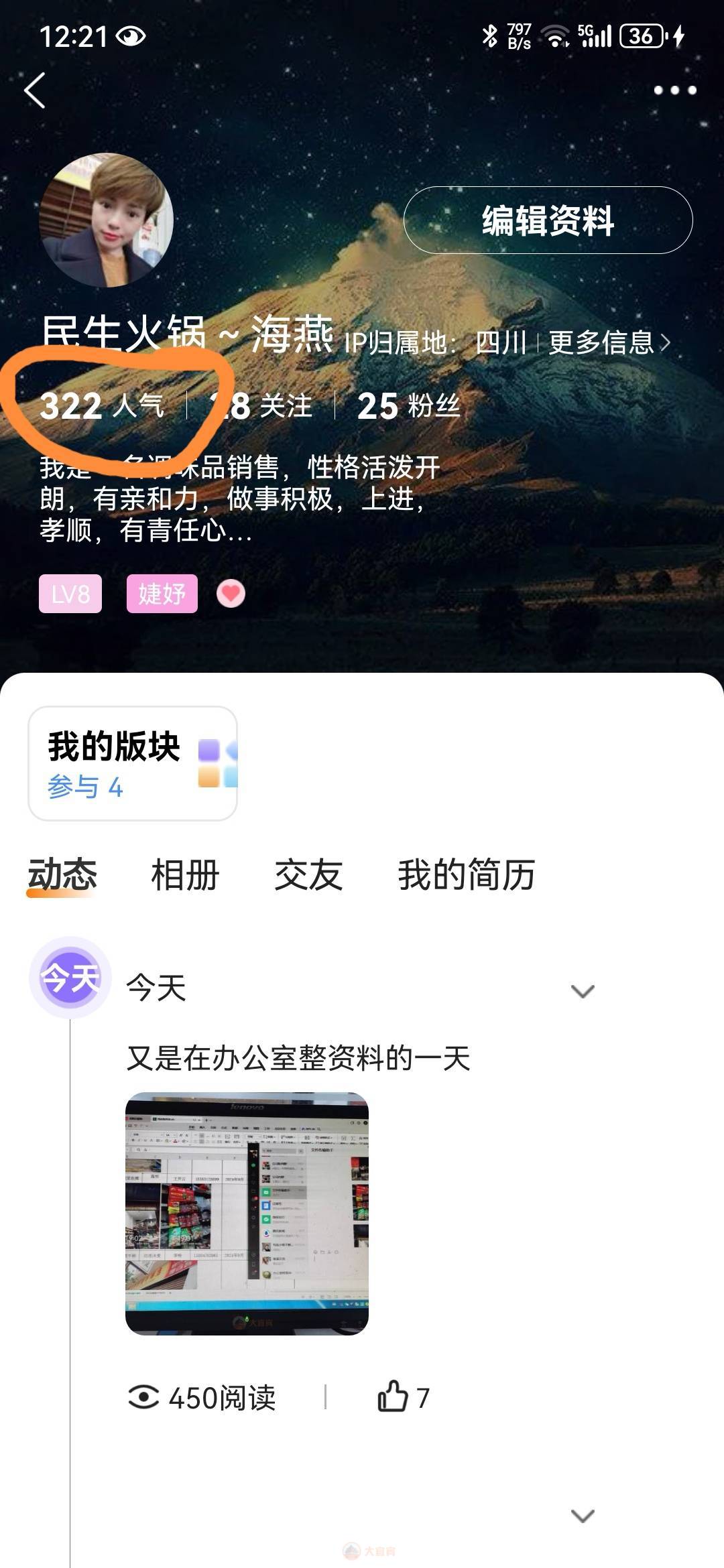Open the profile avatar photo
Image resolution: width=724 pixels, height=1568 pixels.
[x=106, y=220]
